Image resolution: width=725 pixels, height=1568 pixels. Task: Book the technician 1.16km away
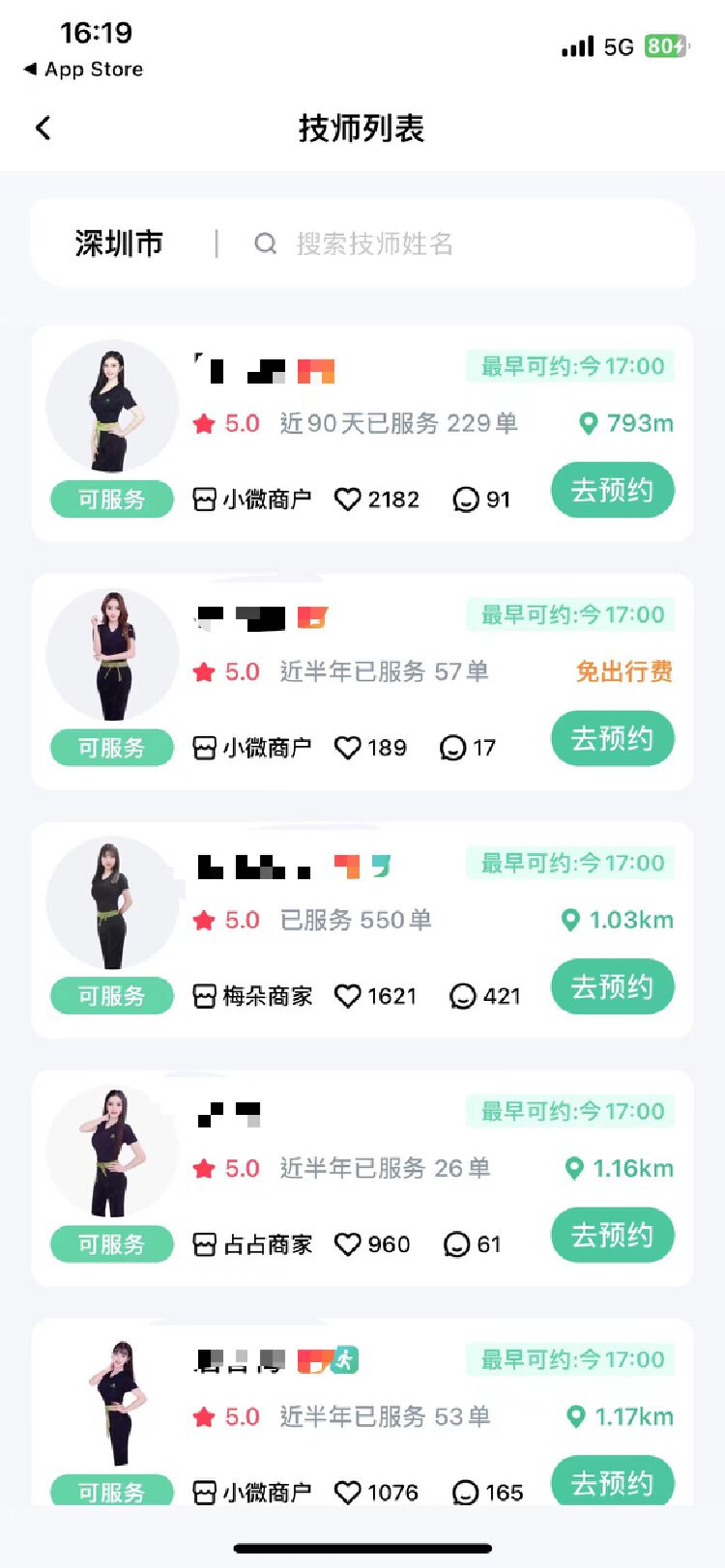[x=612, y=1236]
